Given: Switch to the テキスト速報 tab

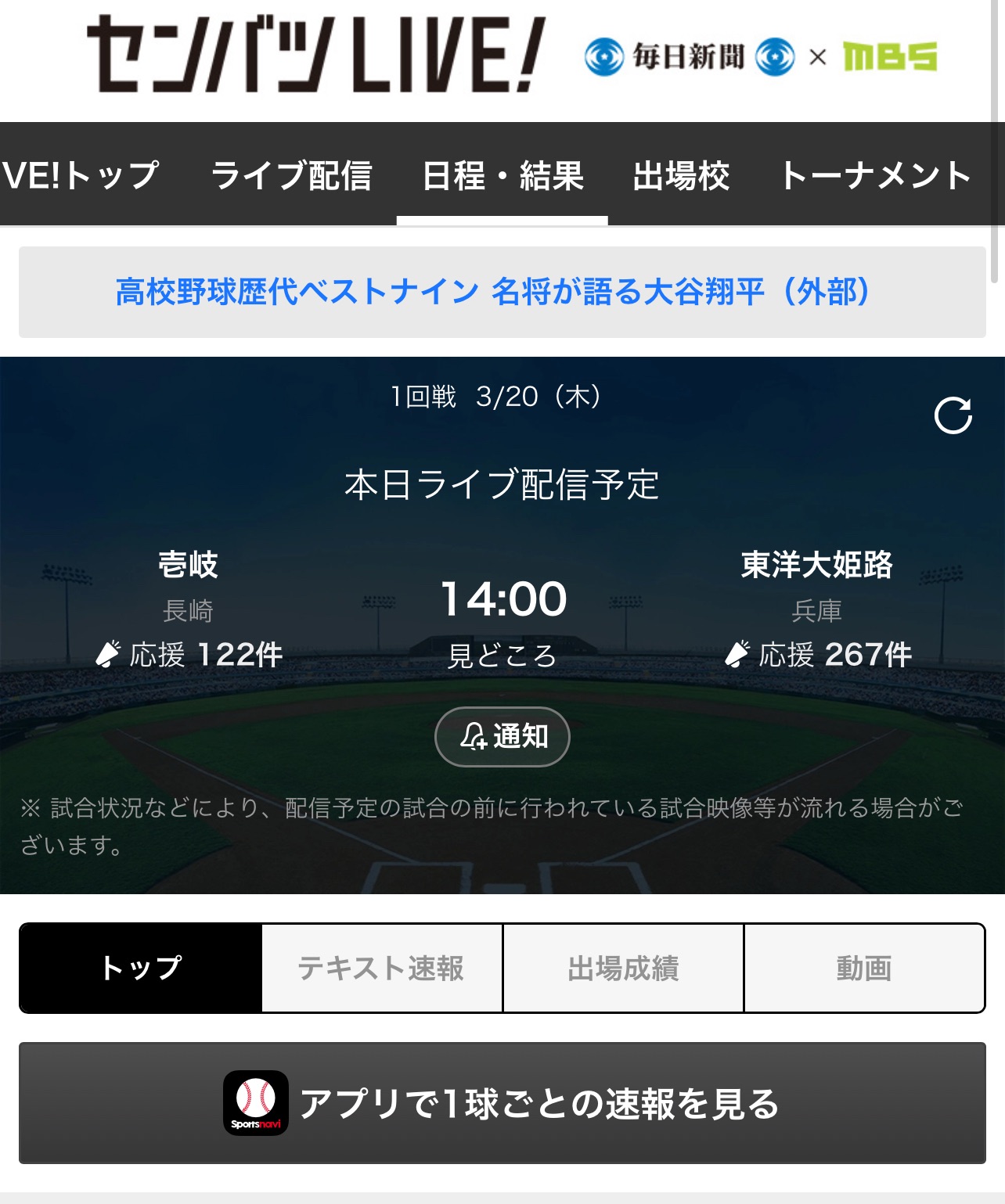Looking at the screenshot, I should tap(381, 969).
